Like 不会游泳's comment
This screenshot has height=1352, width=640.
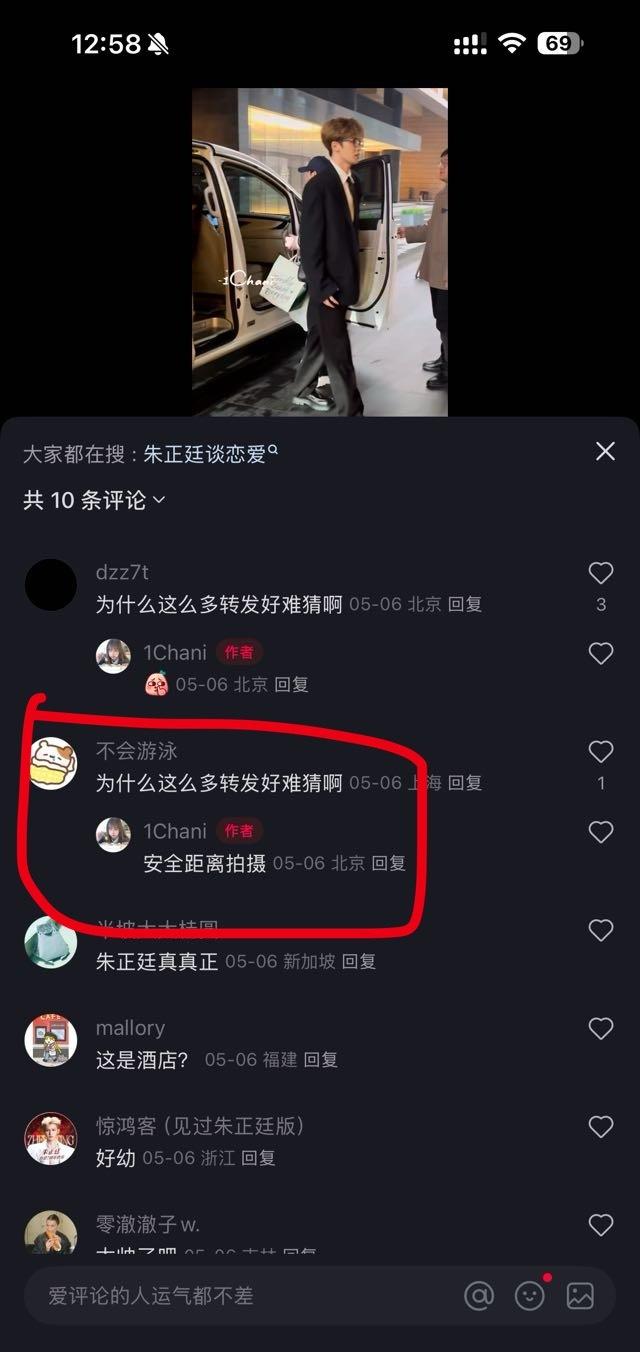(x=600, y=752)
